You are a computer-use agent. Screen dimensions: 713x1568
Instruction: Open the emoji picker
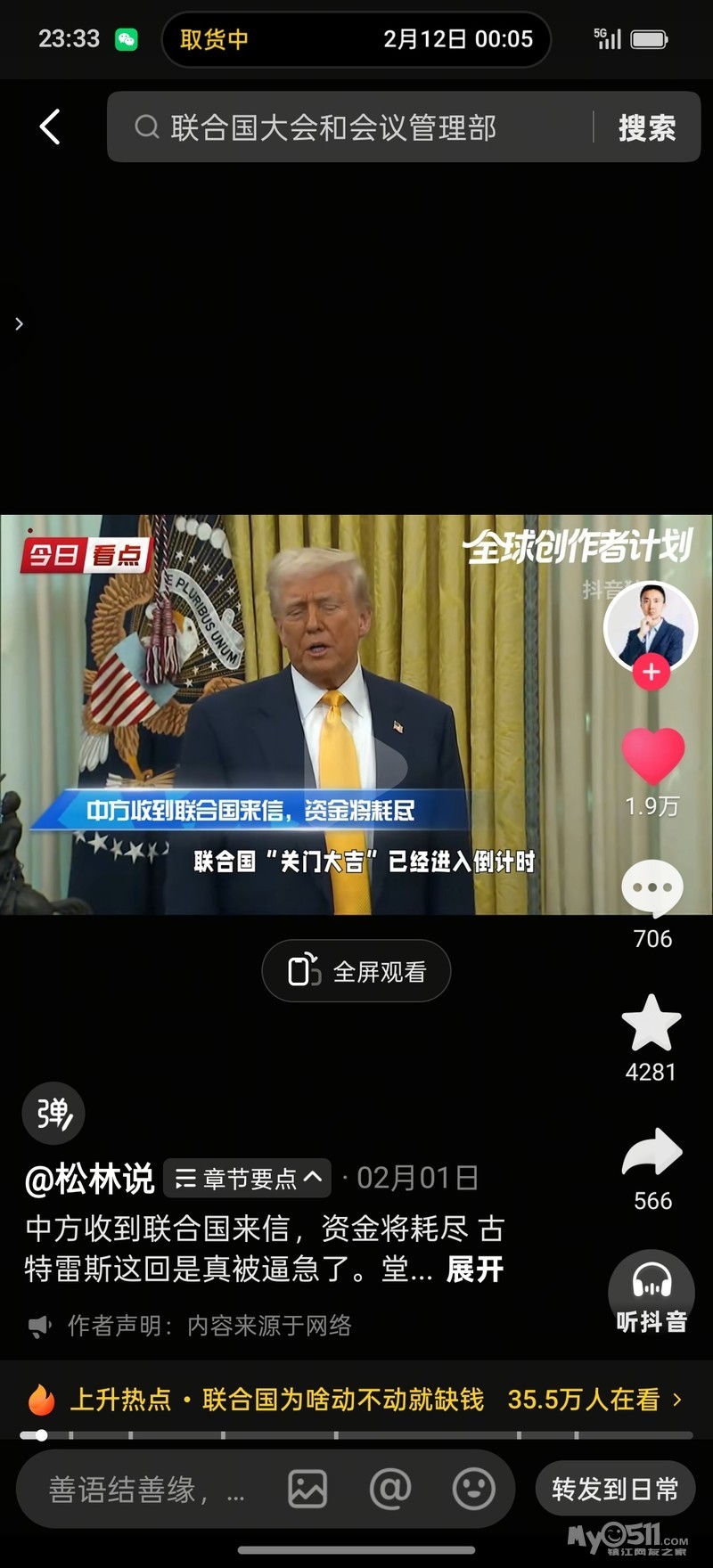click(474, 1489)
